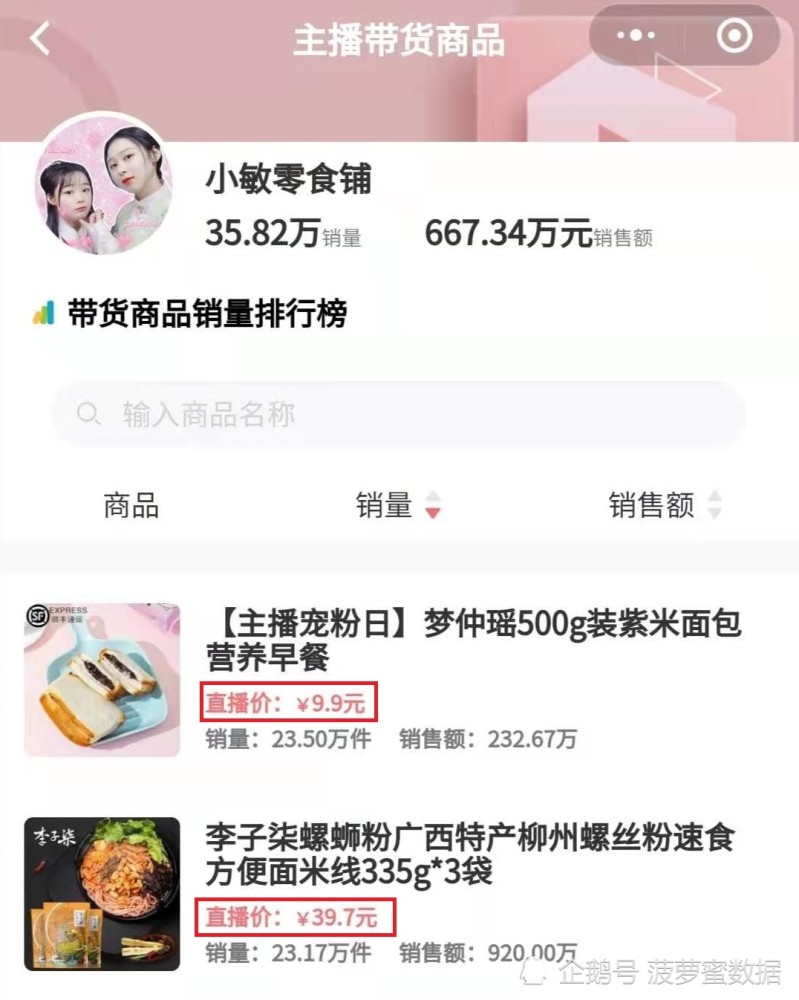This screenshot has width=799, height=1000.
Task: Tap the 小敏零食铺 avatar
Action: 103,185
